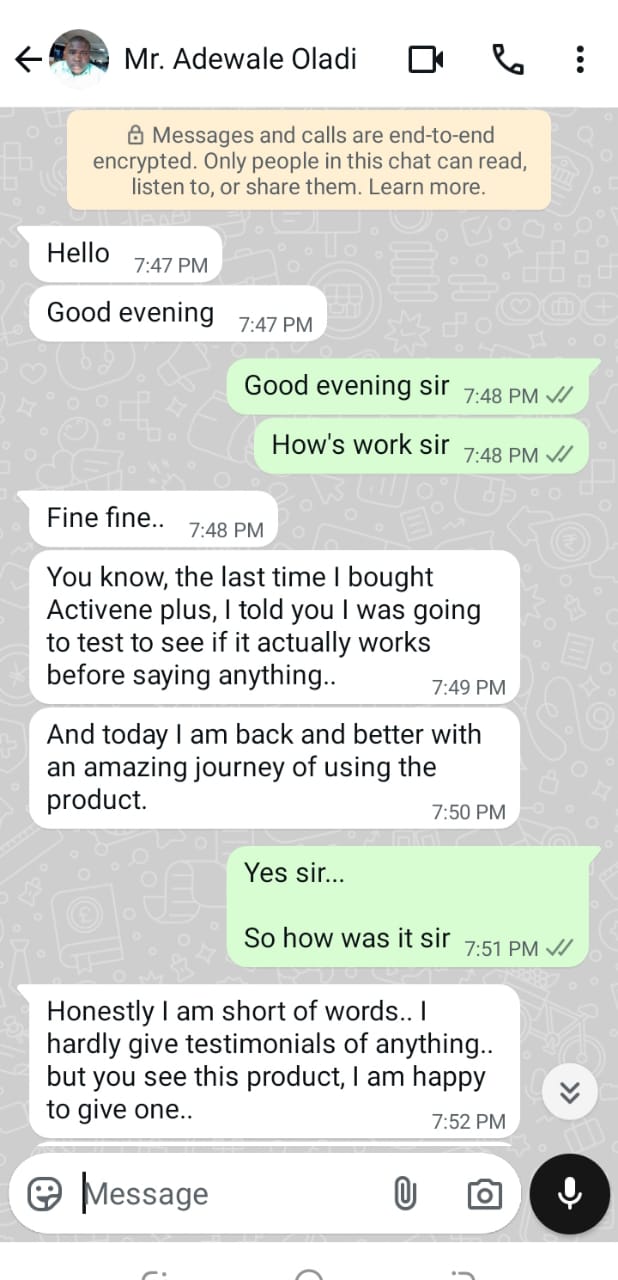Open the camera from the chat bar
The width and height of the screenshot is (618, 1280).
[484, 1193]
